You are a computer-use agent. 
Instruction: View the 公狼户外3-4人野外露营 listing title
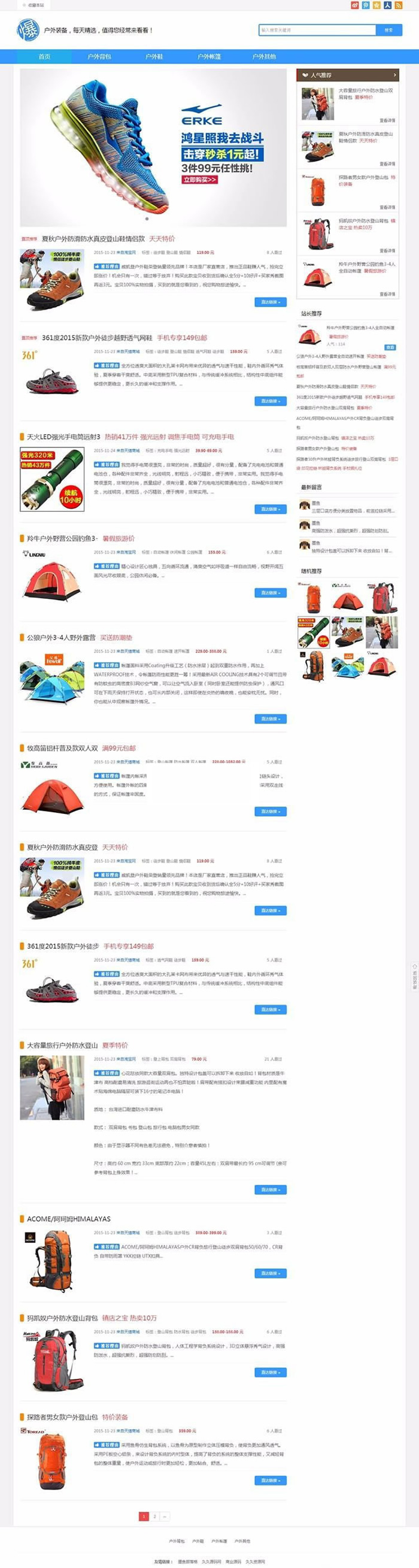[61, 638]
